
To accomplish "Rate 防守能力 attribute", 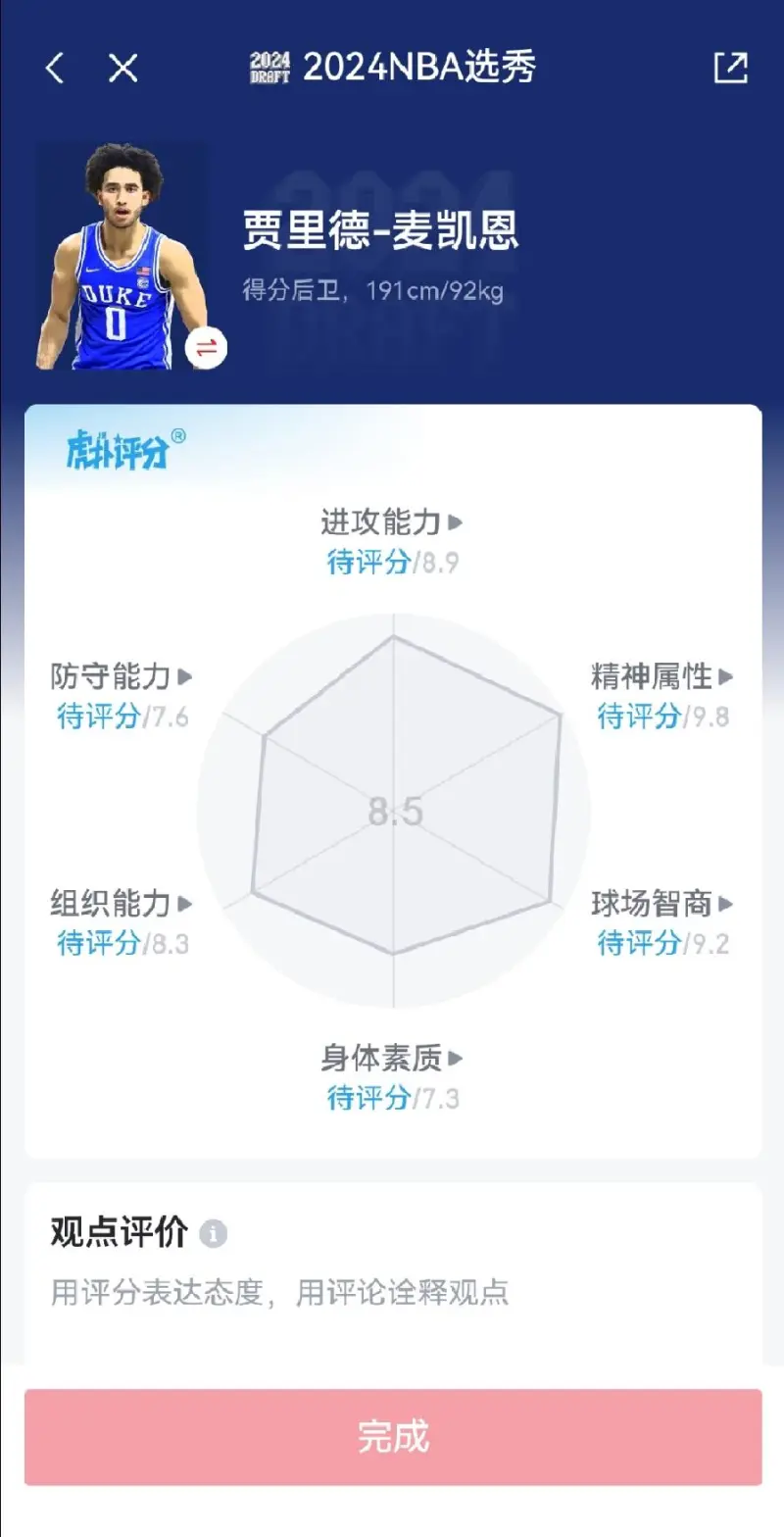I will point(98,717).
